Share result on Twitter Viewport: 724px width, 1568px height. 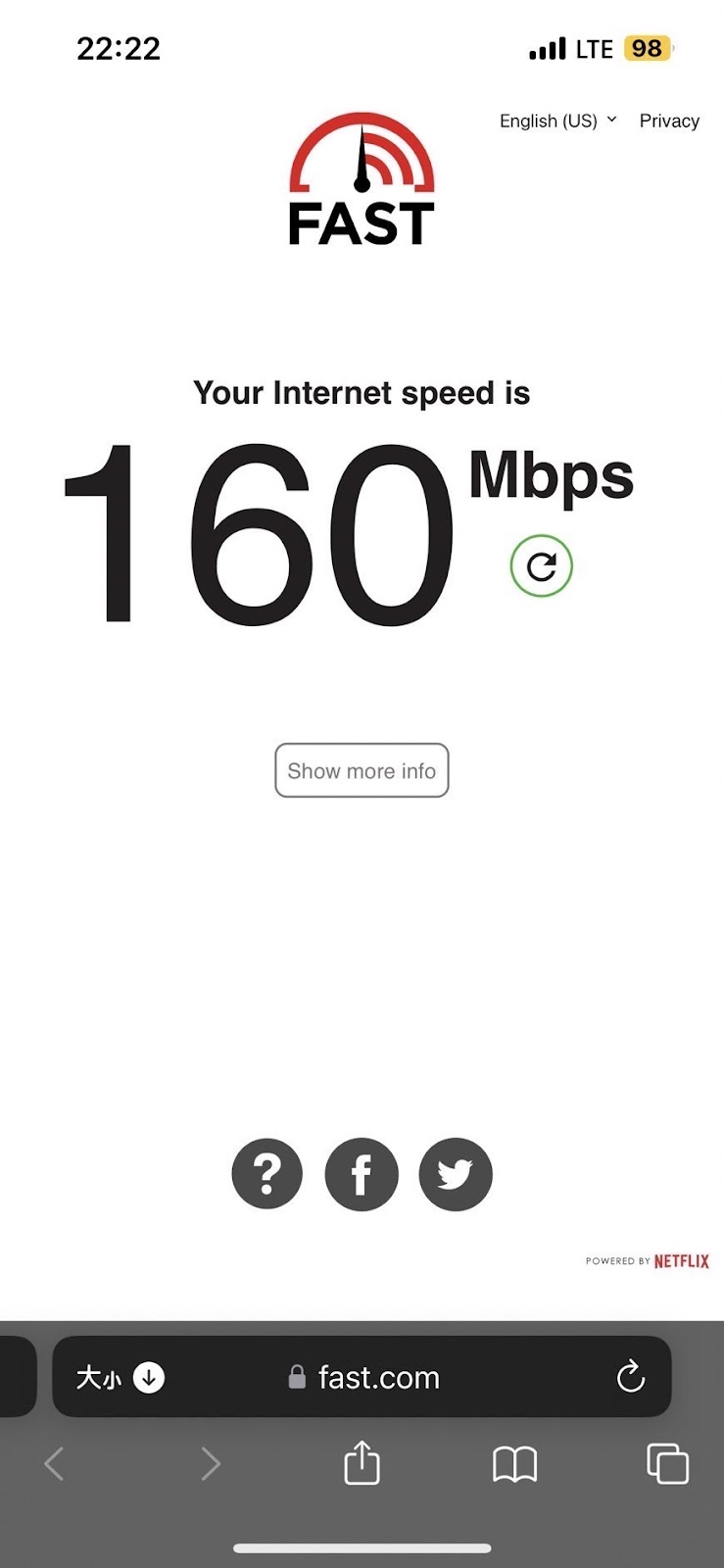(456, 1174)
